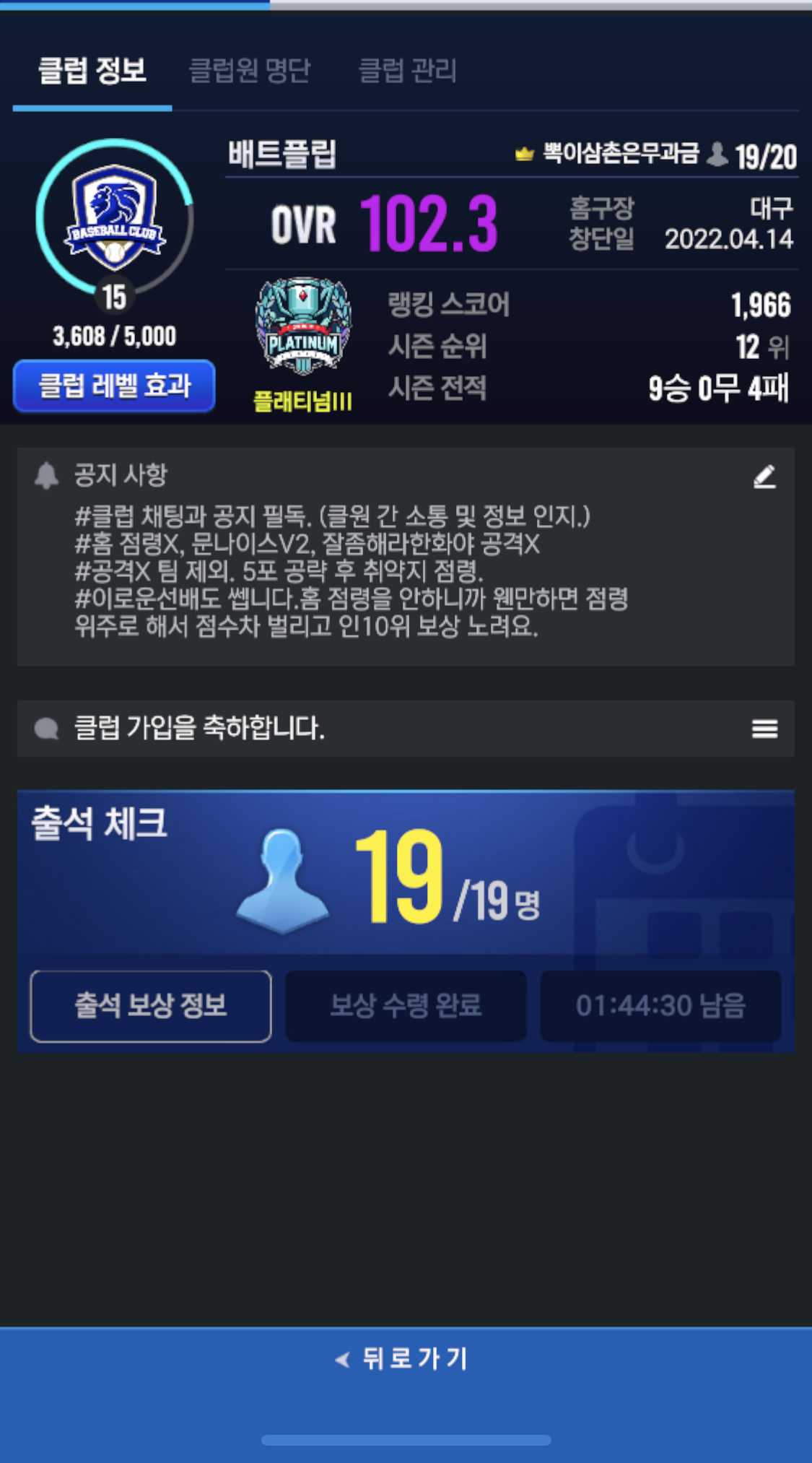Viewport: 812px width, 1463px height.
Task: Switch to the 클럽원 명단 tab
Action: [249, 71]
